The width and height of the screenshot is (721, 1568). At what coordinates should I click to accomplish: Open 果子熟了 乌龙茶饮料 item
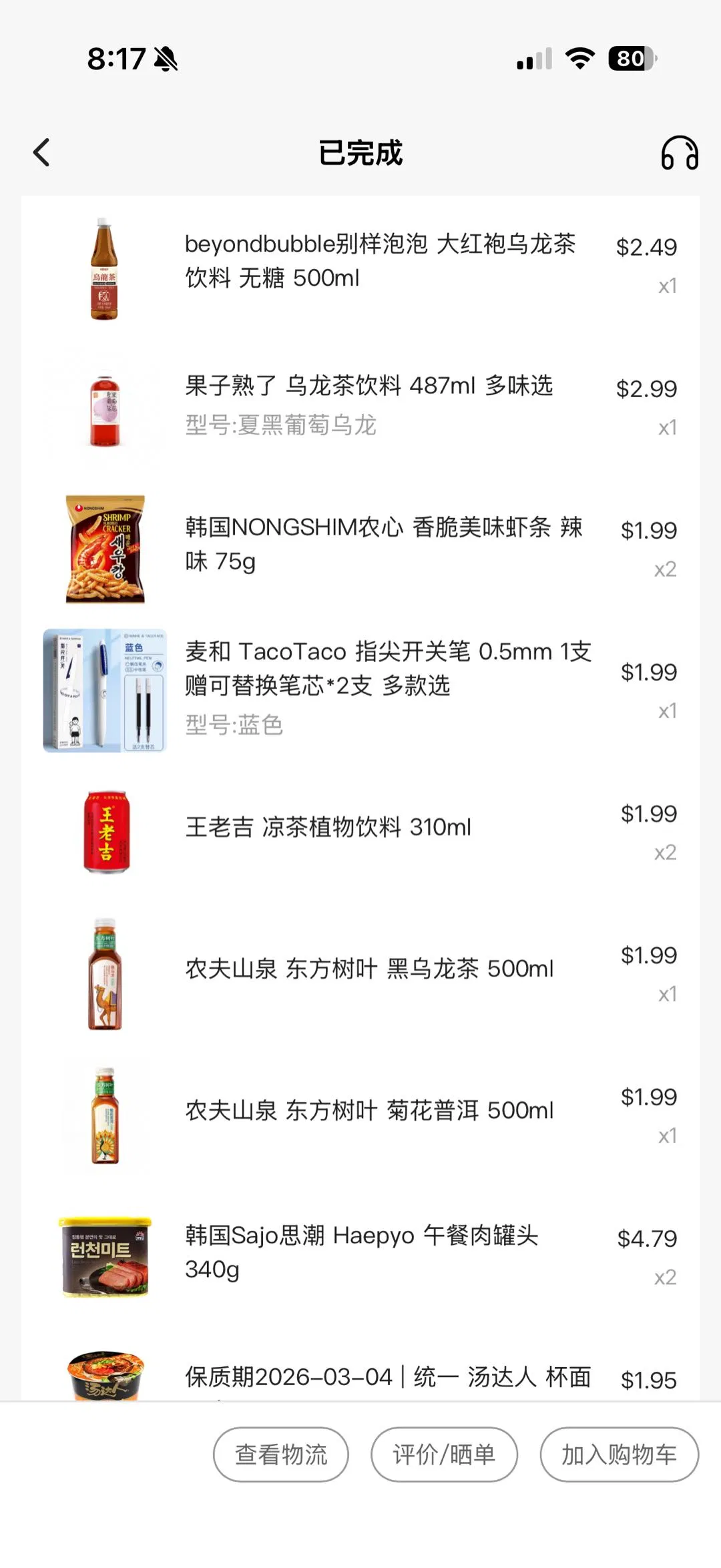click(x=369, y=386)
